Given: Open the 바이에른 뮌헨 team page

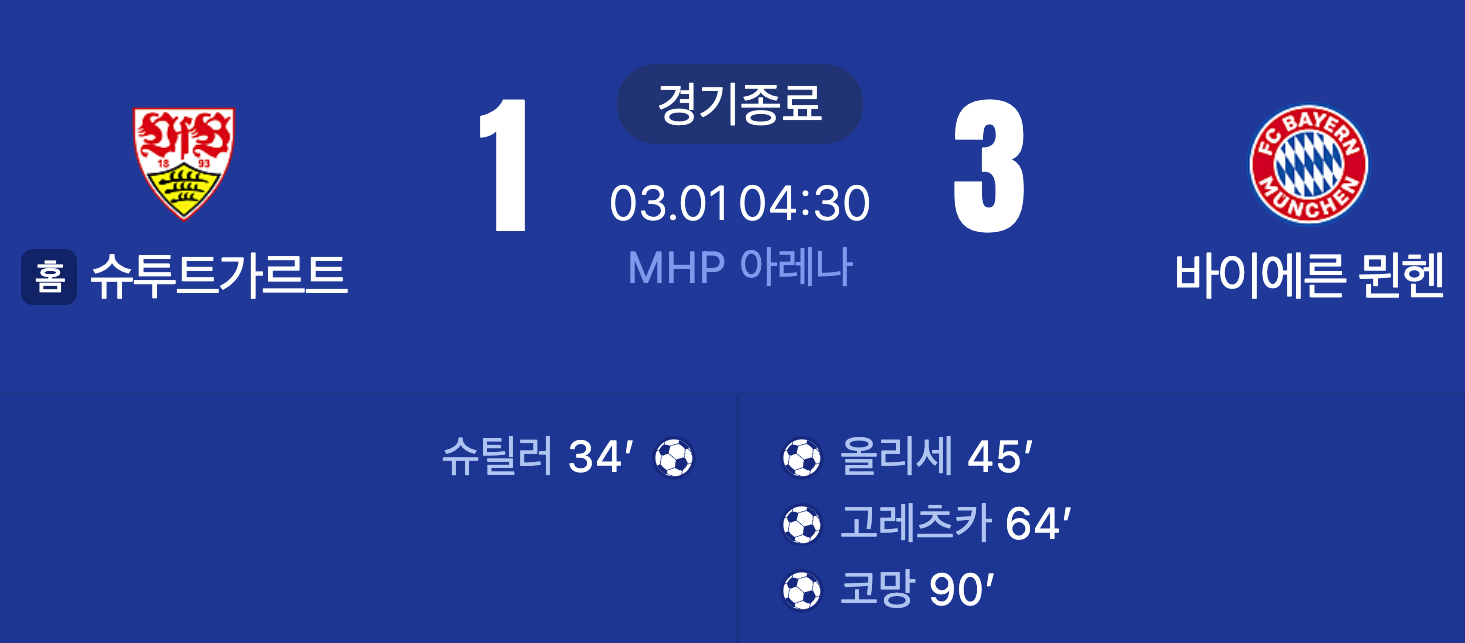Looking at the screenshot, I should pyautogui.click(x=1309, y=276).
